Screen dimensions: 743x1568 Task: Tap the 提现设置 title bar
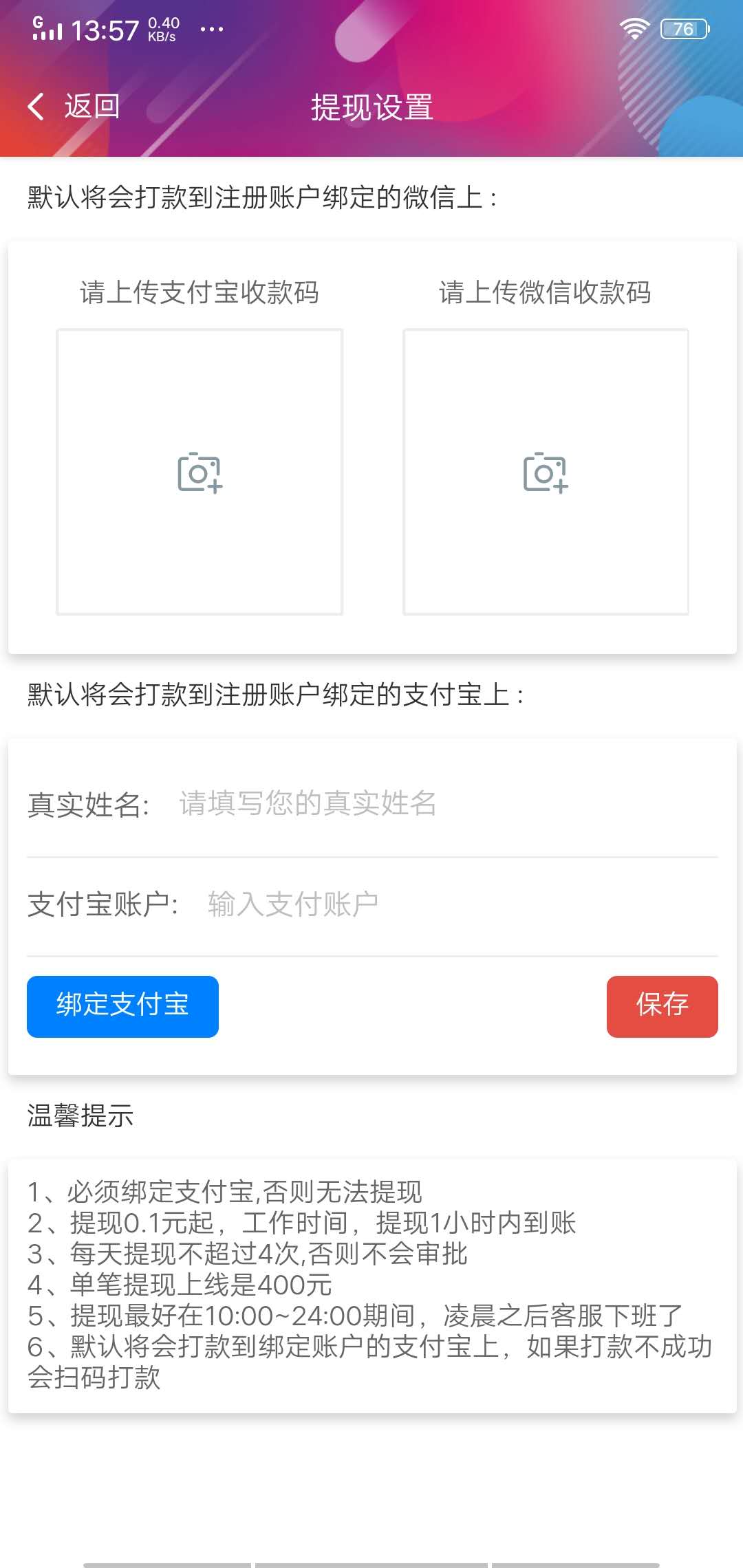371,107
